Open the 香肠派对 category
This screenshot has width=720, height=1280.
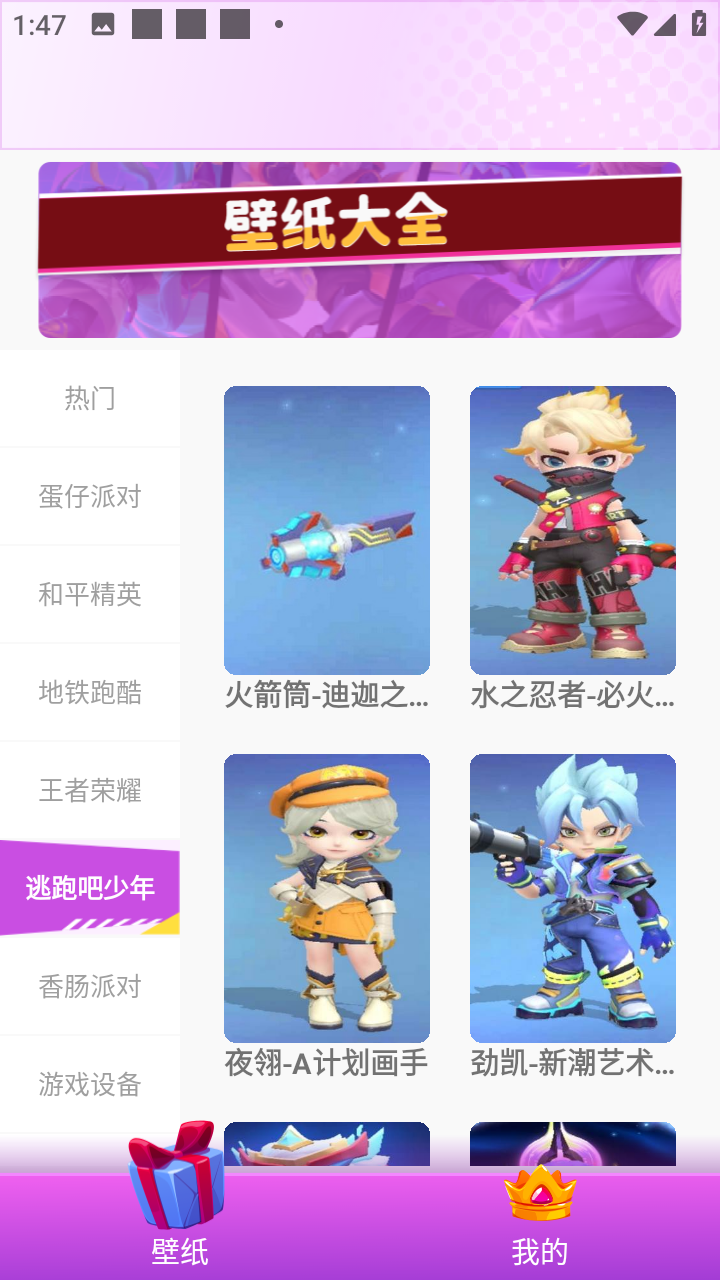click(90, 986)
